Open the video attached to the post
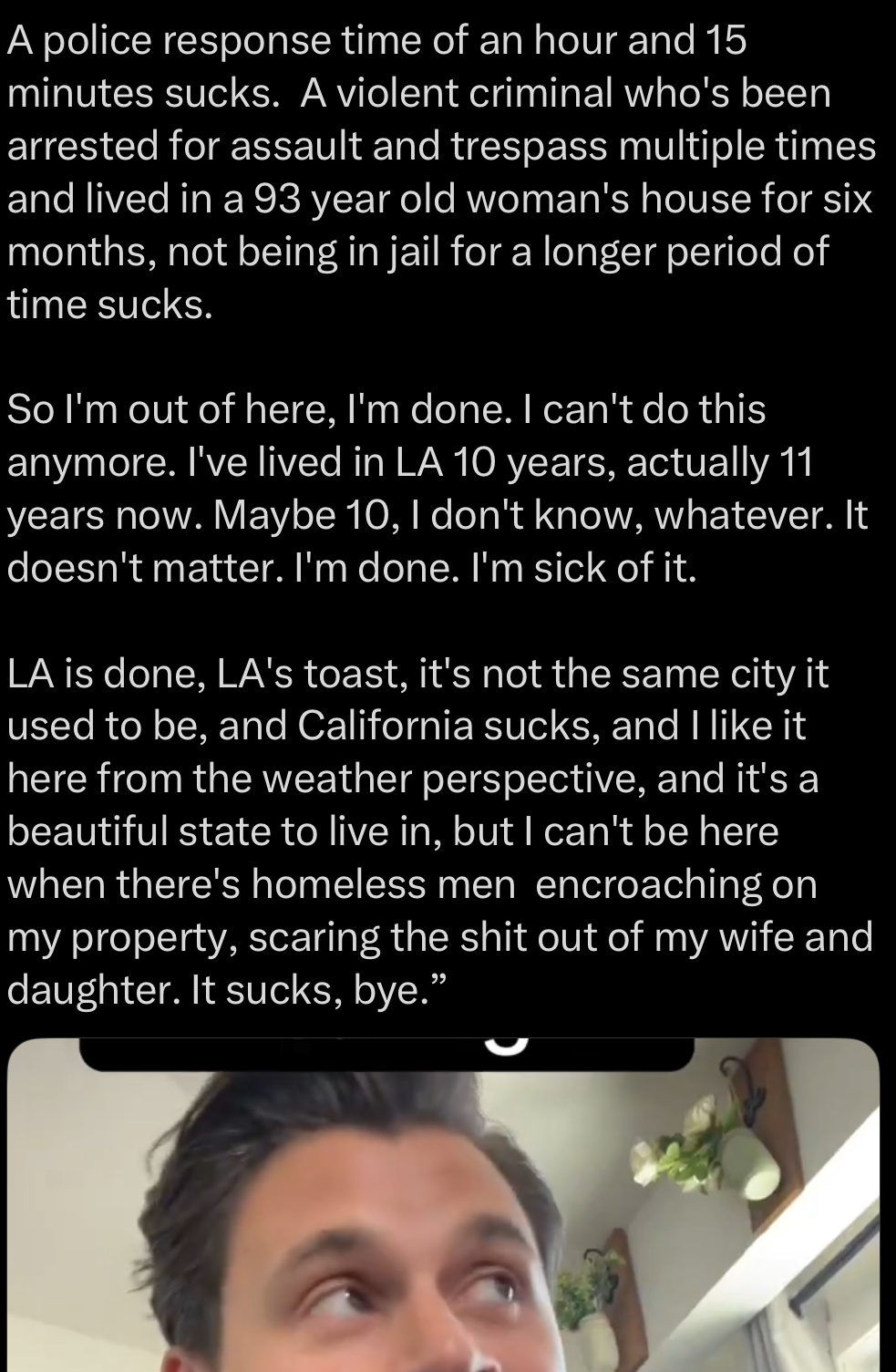The image size is (896, 1372). (x=443, y=1212)
